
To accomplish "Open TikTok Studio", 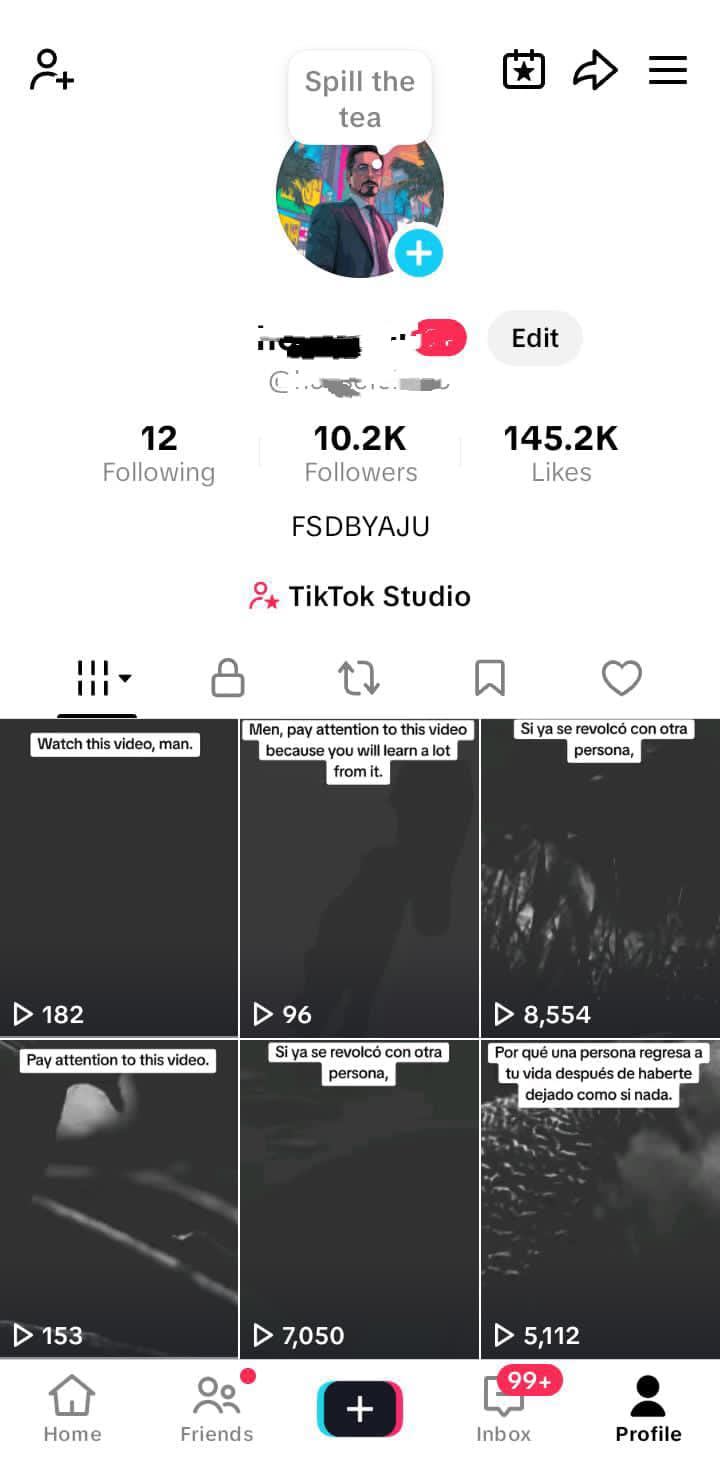I will [360, 596].
